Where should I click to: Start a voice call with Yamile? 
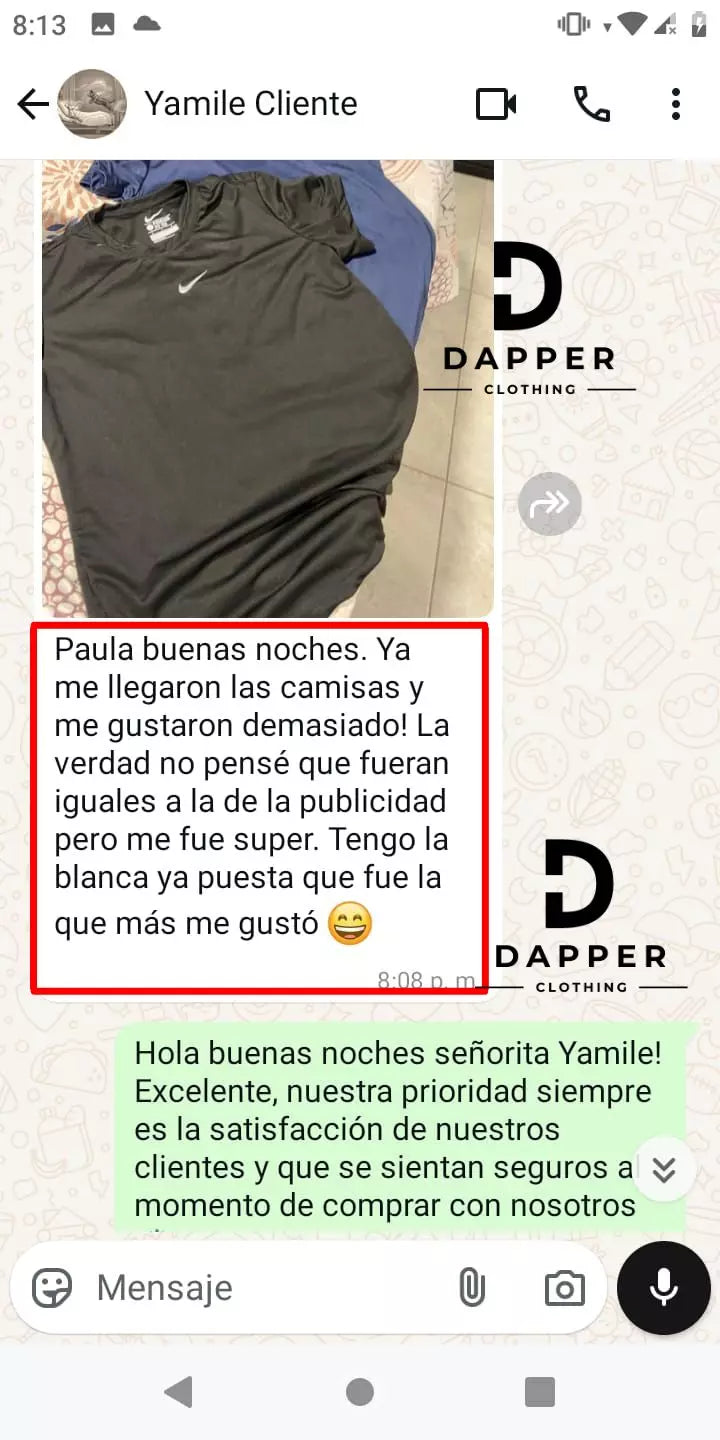(x=591, y=104)
